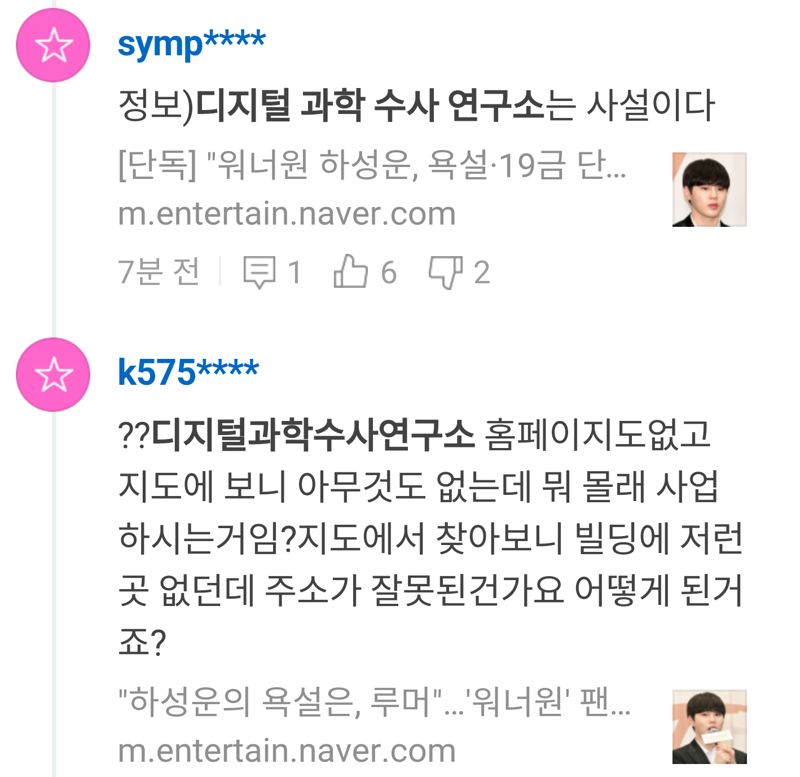Open linked article '하성운의 욕설은, 루머' preview
800x777 pixels.
[x=374, y=706]
